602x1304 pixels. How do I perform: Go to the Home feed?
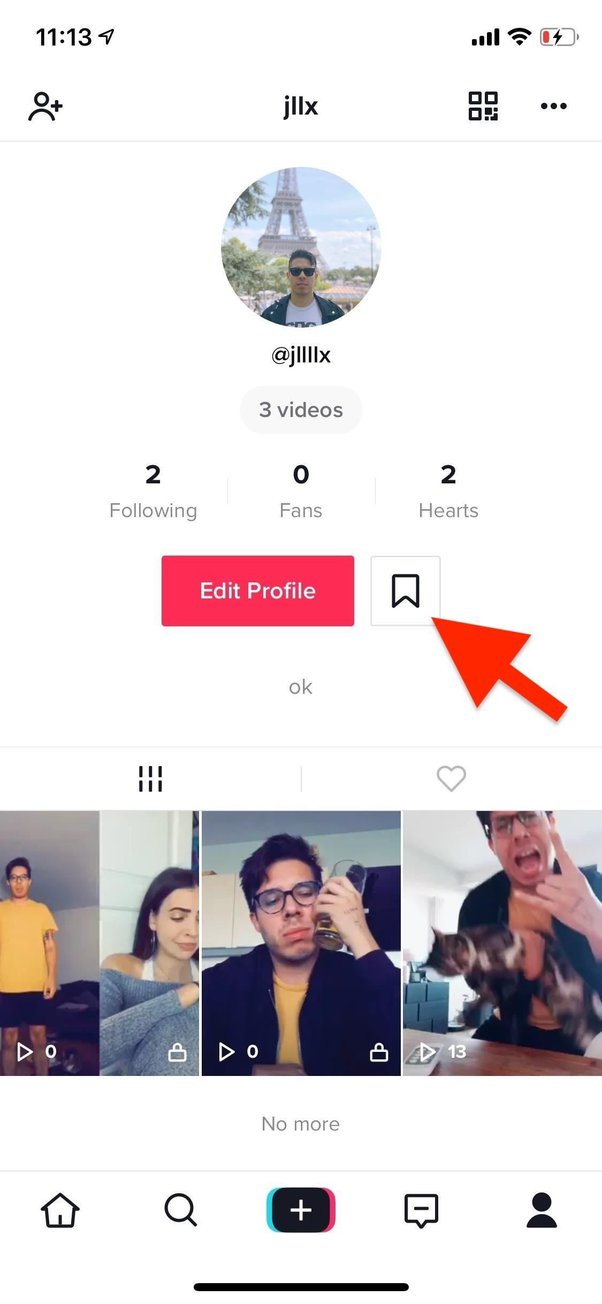pyautogui.click(x=60, y=1211)
